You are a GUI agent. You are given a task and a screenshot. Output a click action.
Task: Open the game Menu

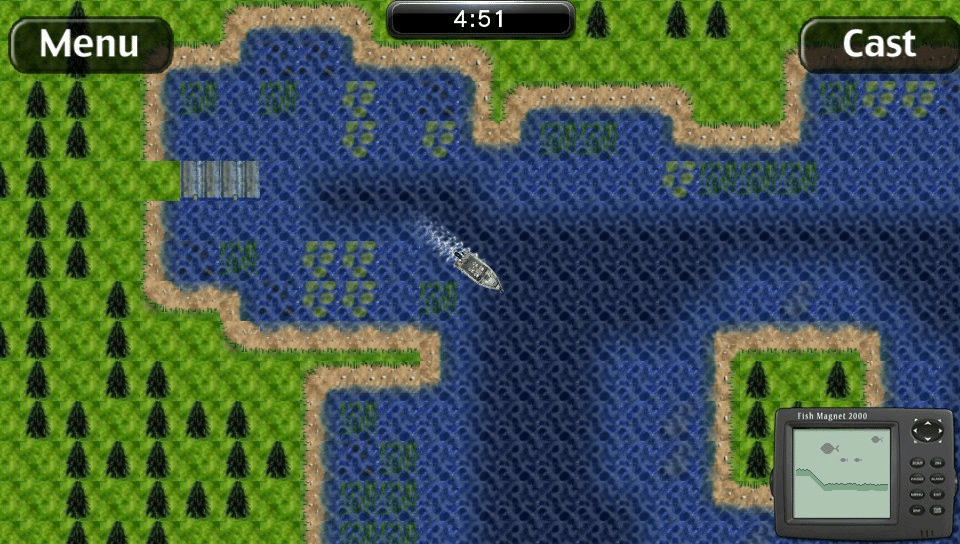coord(90,44)
